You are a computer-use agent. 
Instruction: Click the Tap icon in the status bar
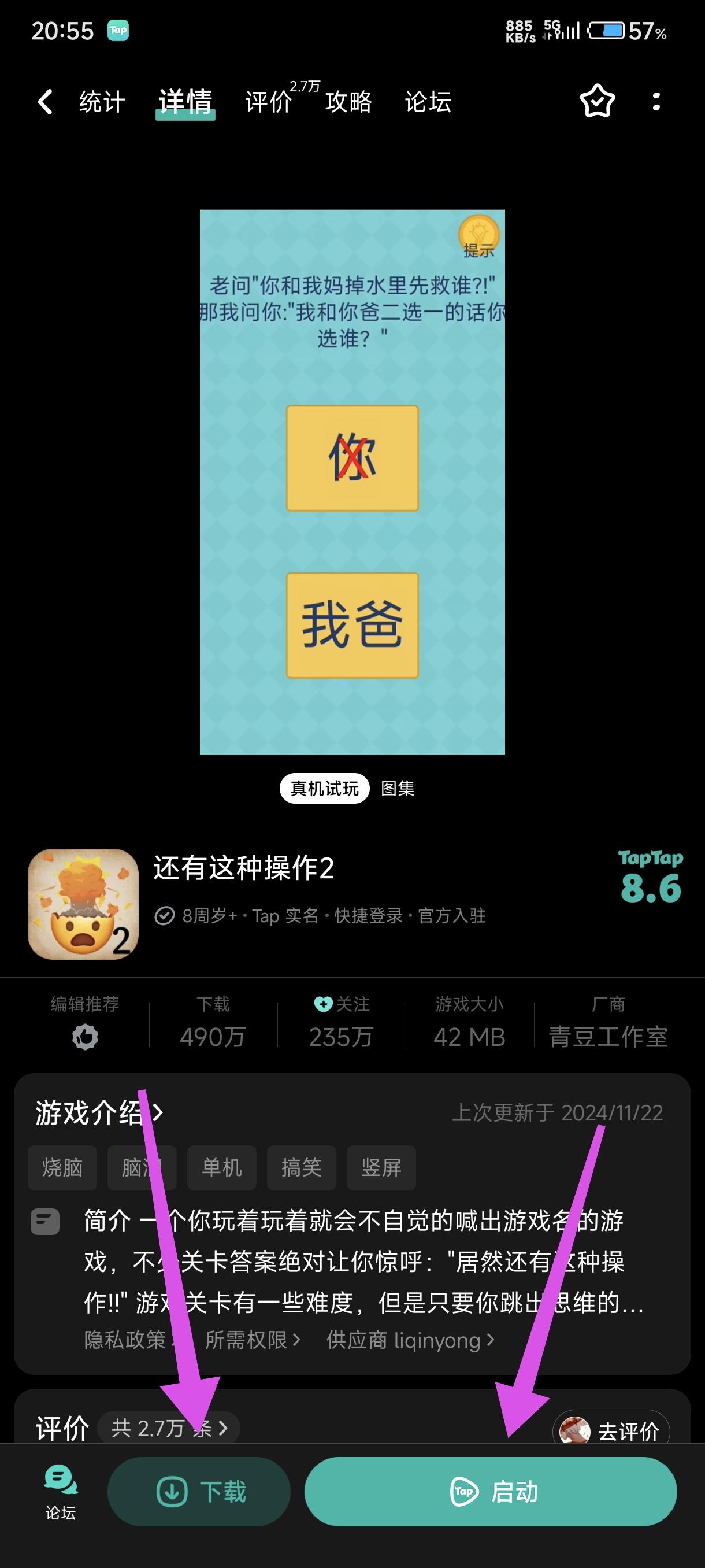pyautogui.click(x=119, y=30)
